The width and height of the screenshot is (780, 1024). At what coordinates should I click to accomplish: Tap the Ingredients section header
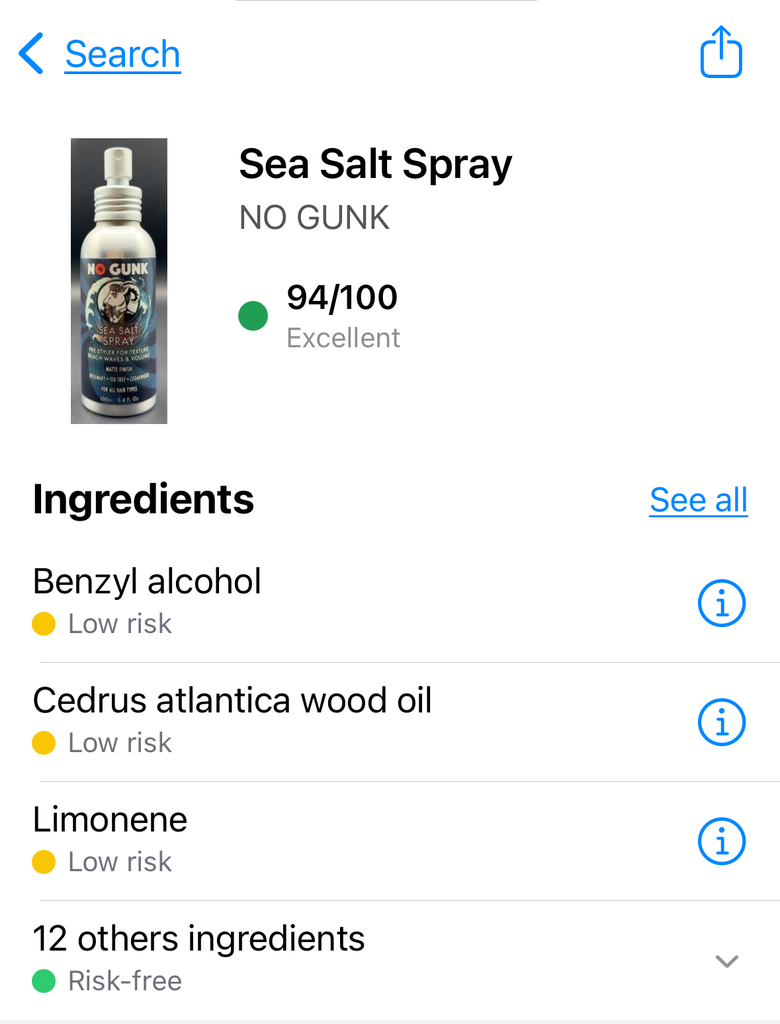(143, 499)
